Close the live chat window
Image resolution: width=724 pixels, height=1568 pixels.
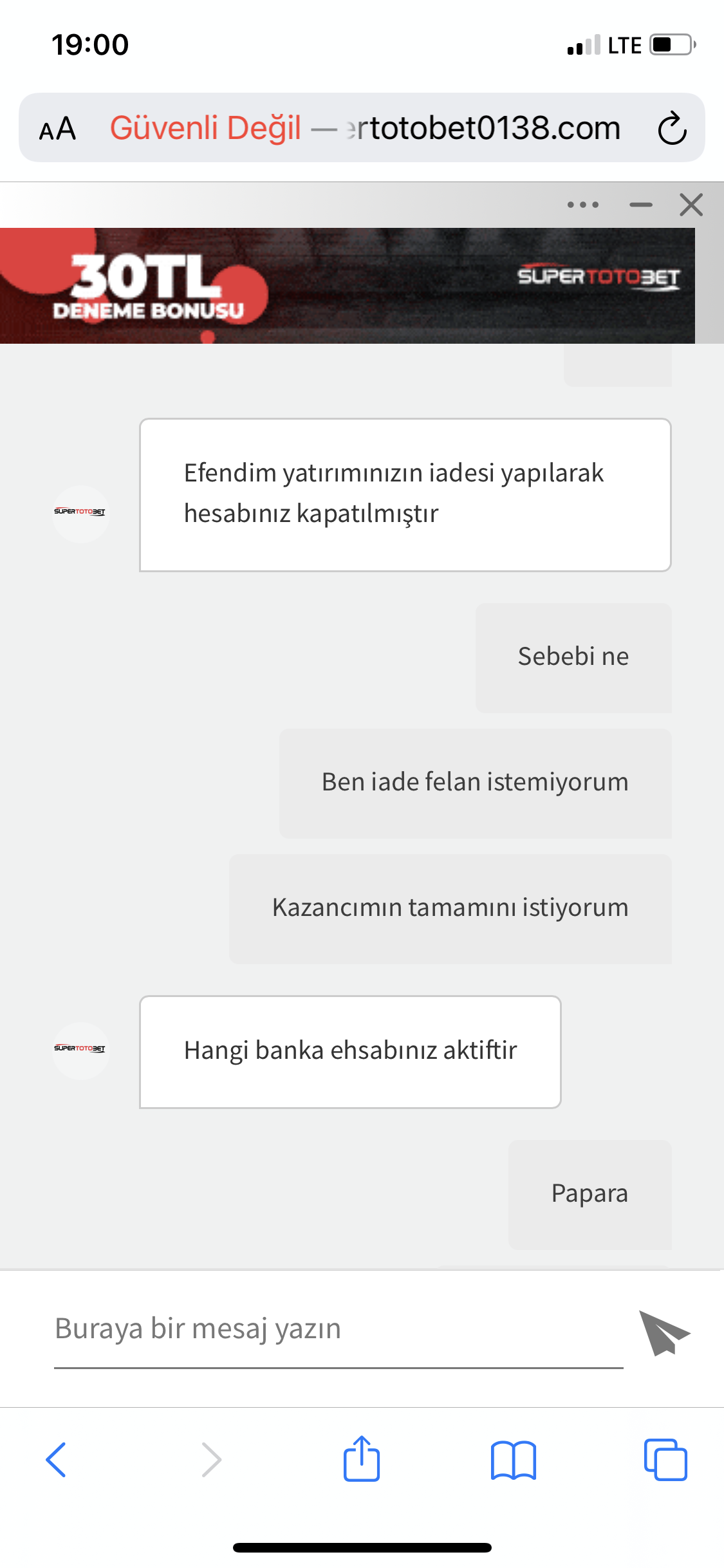(x=691, y=205)
